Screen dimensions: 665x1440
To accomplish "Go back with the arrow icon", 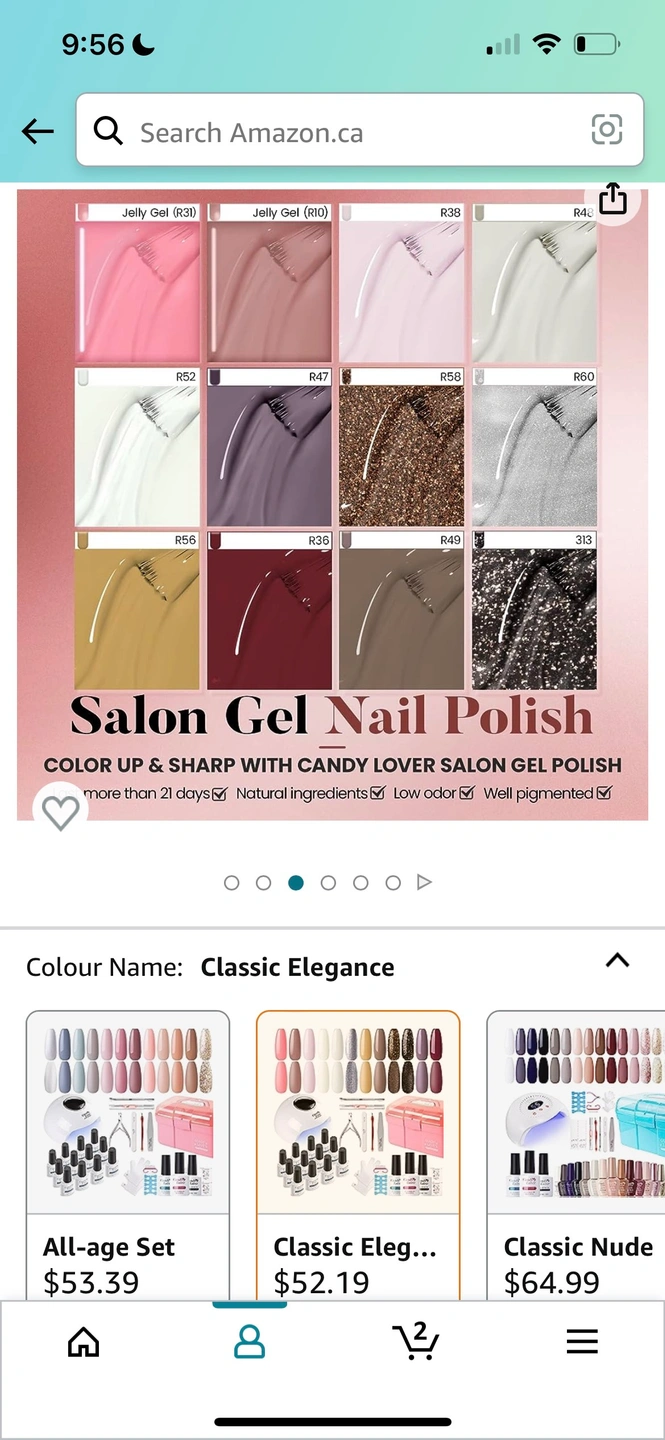I will [38, 131].
